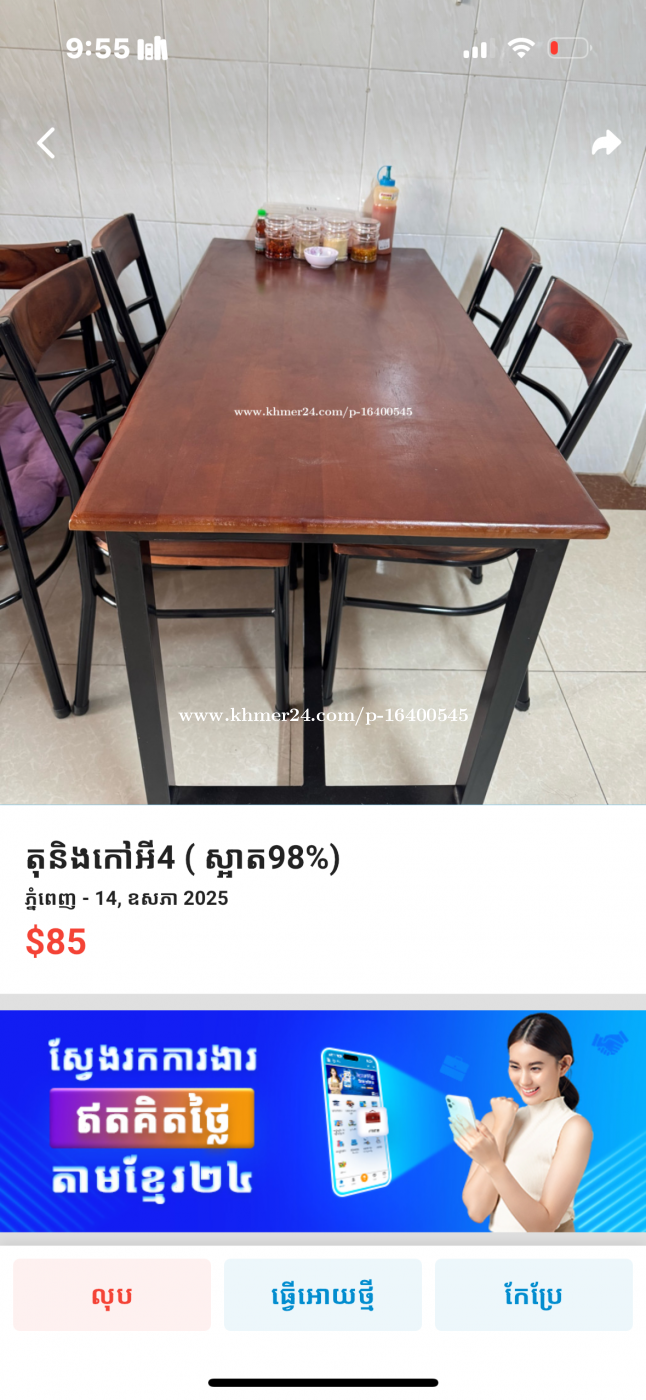Open the Khmer24 job search ad banner
This screenshot has height=1400, width=646.
click(x=323, y=1121)
